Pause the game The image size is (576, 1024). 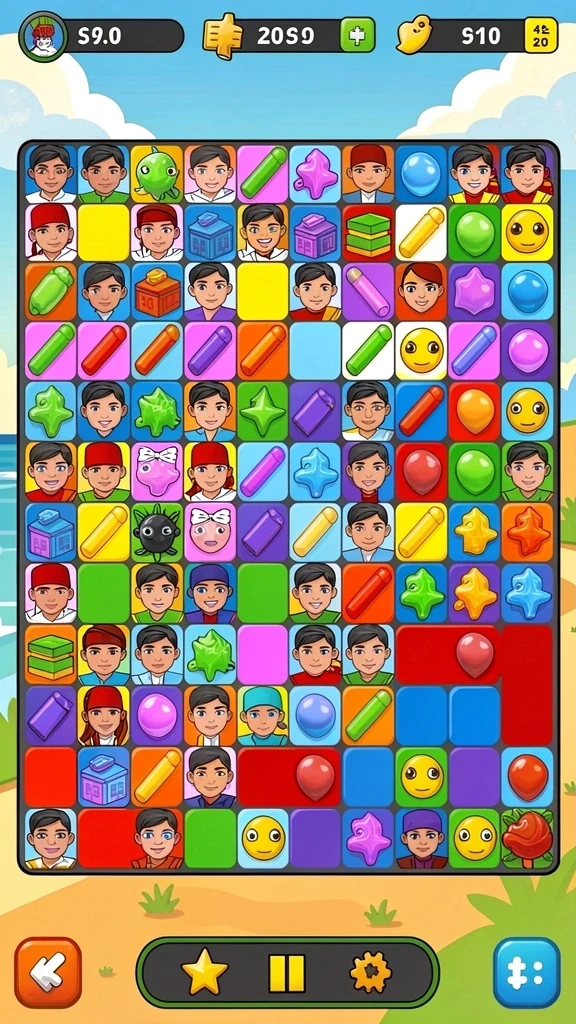pyautogui.click(x=287, y=973)
